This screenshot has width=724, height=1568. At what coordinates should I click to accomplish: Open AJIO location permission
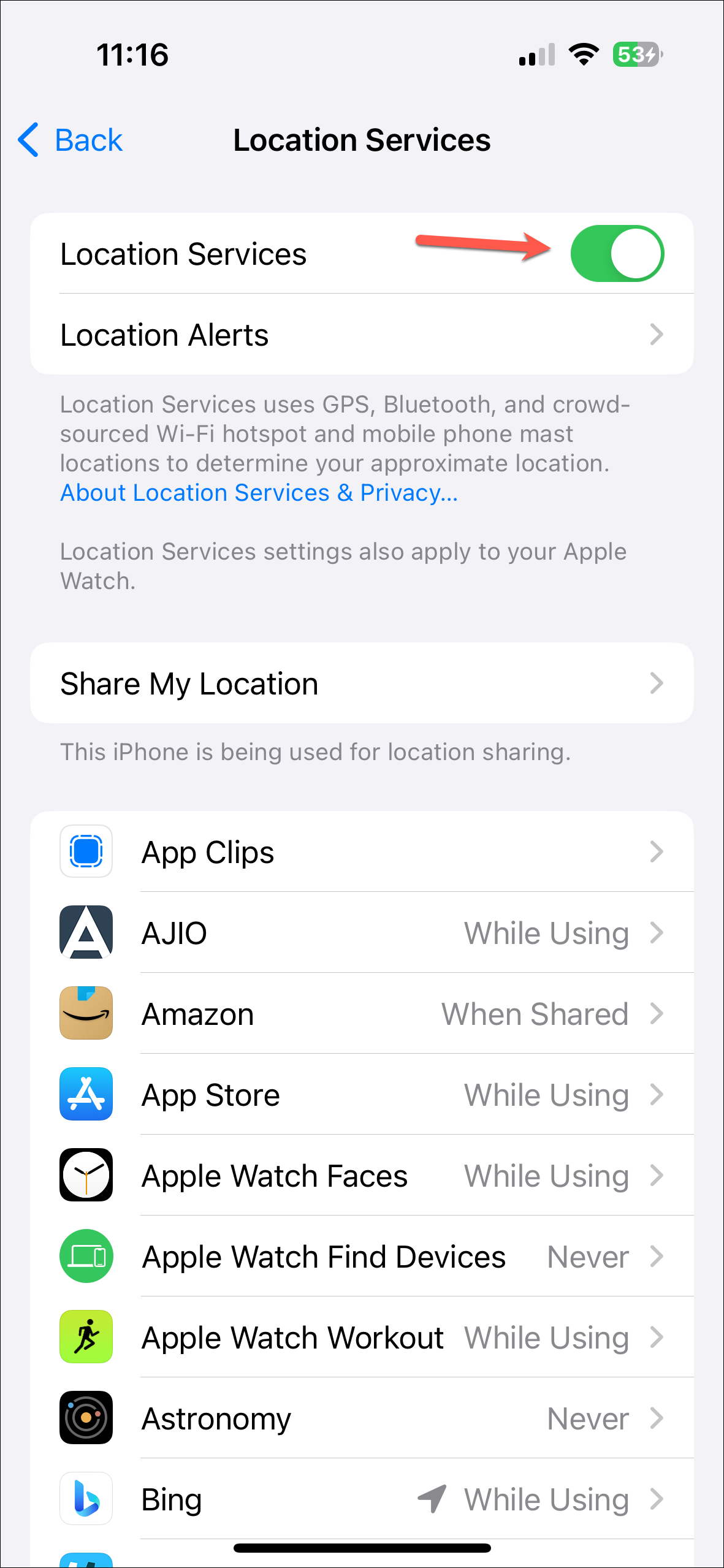tap(362, 933)
